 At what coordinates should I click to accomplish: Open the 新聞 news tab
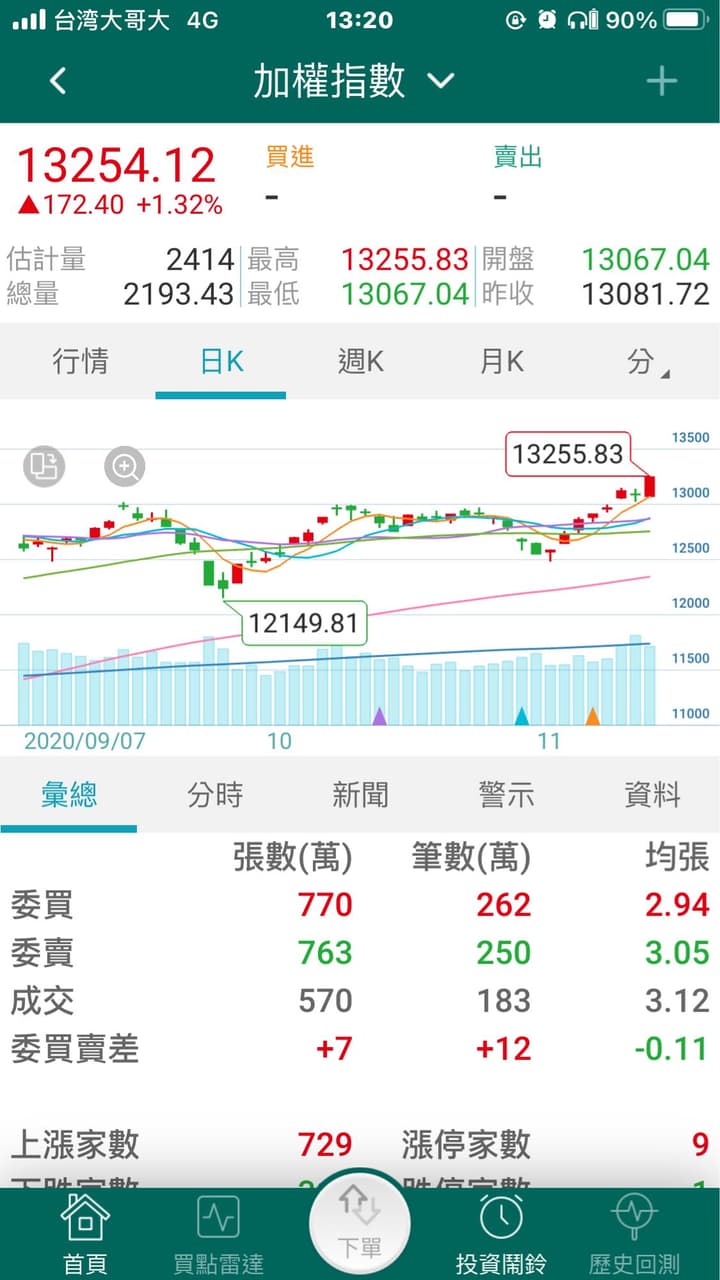[360, 795]
